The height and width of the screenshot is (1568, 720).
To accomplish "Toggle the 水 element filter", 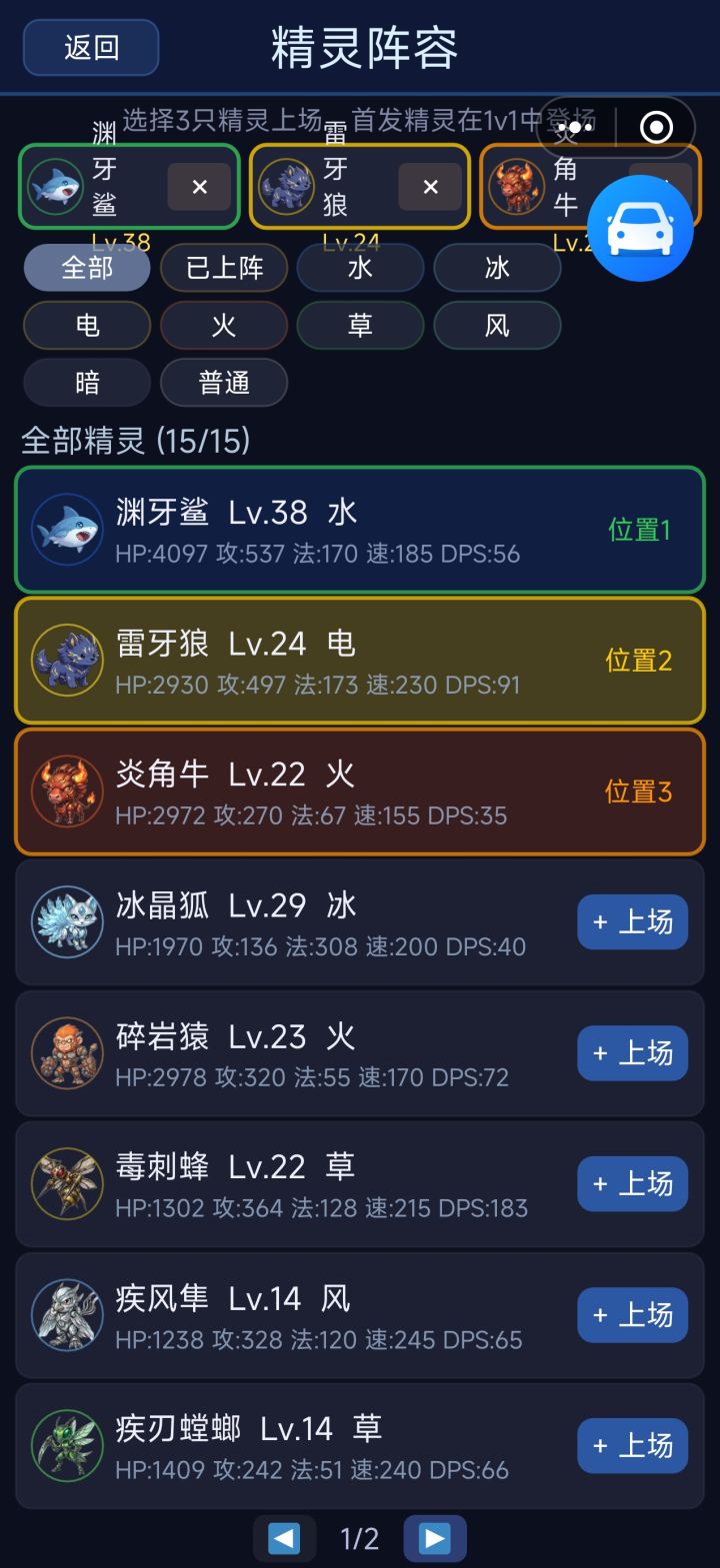I will tap(360, 268).
